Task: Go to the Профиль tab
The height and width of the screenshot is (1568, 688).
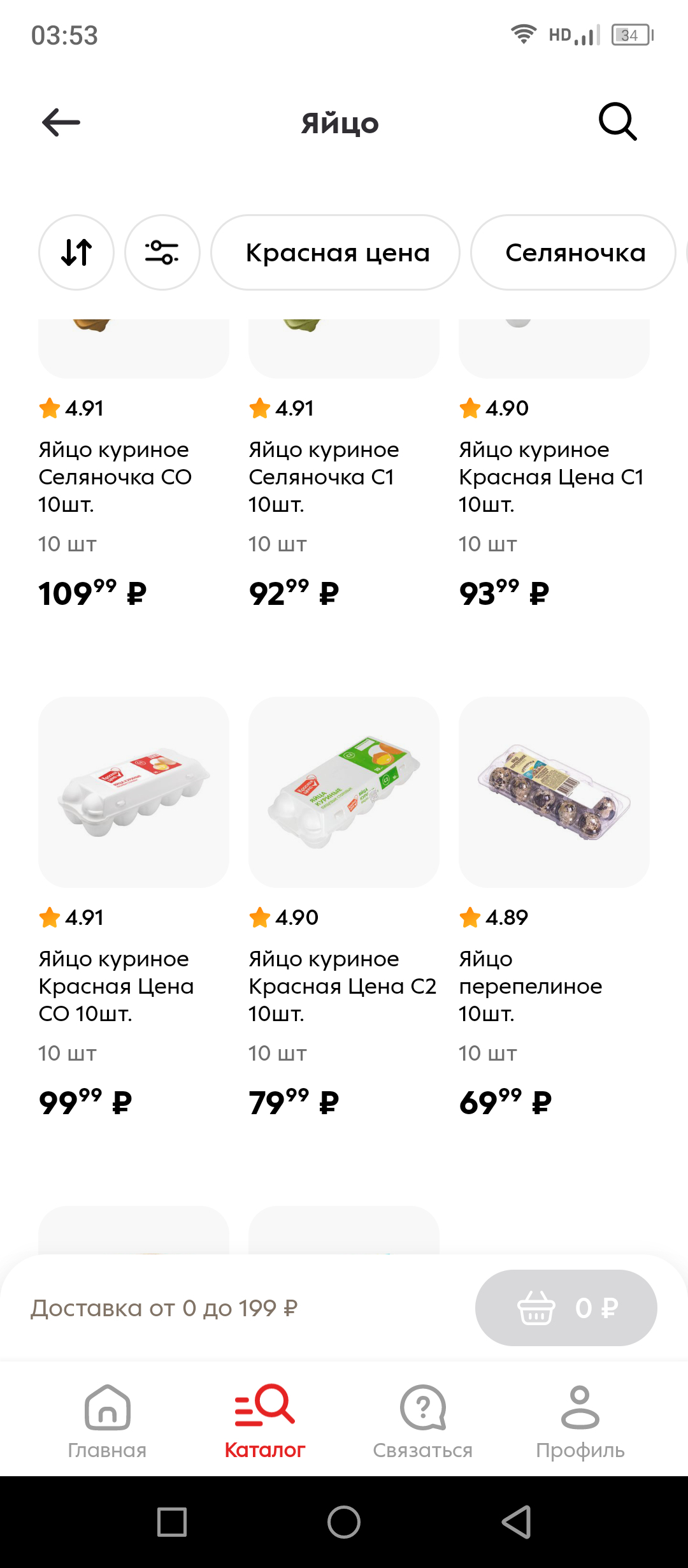Action: (580, 1421)
